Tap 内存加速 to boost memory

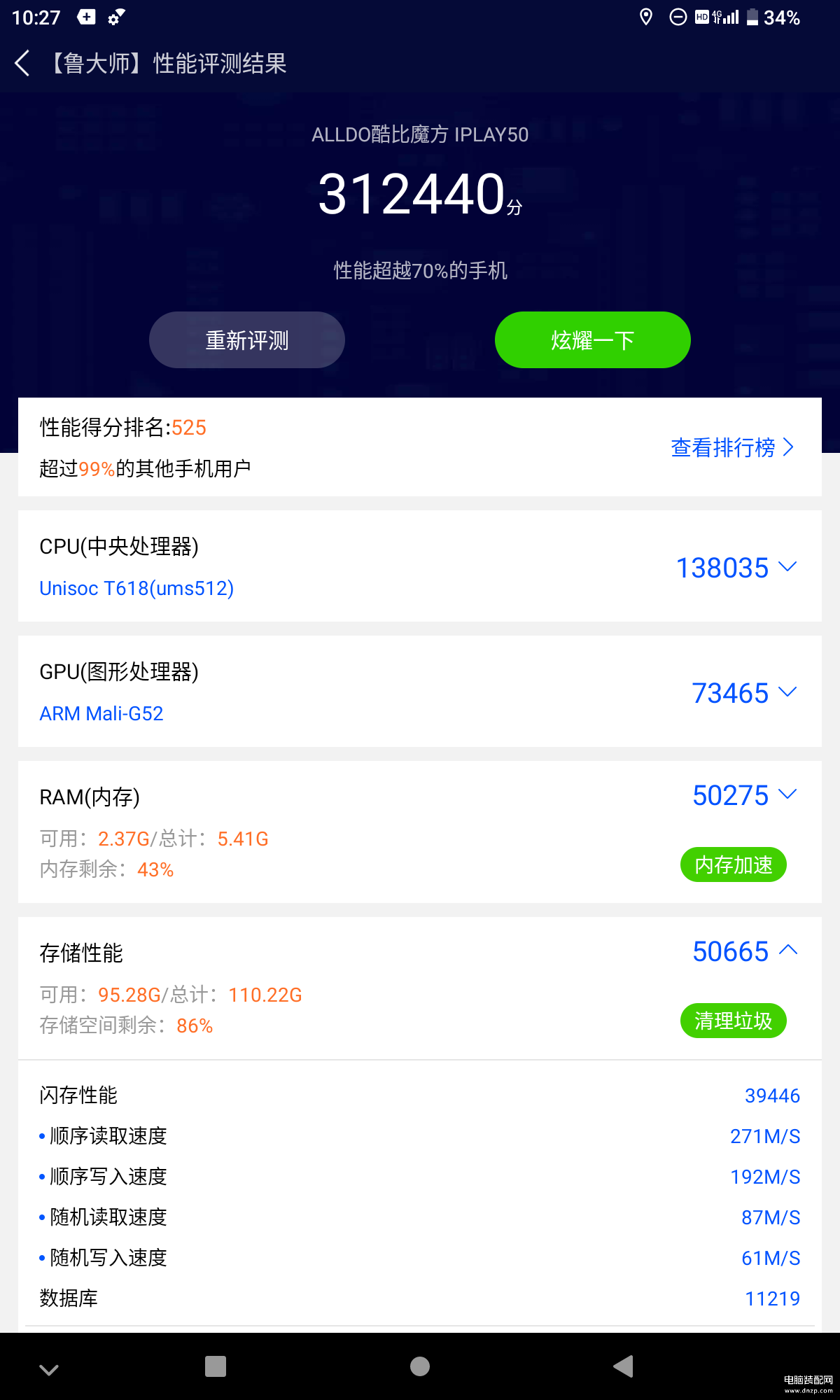click(734, 864)
